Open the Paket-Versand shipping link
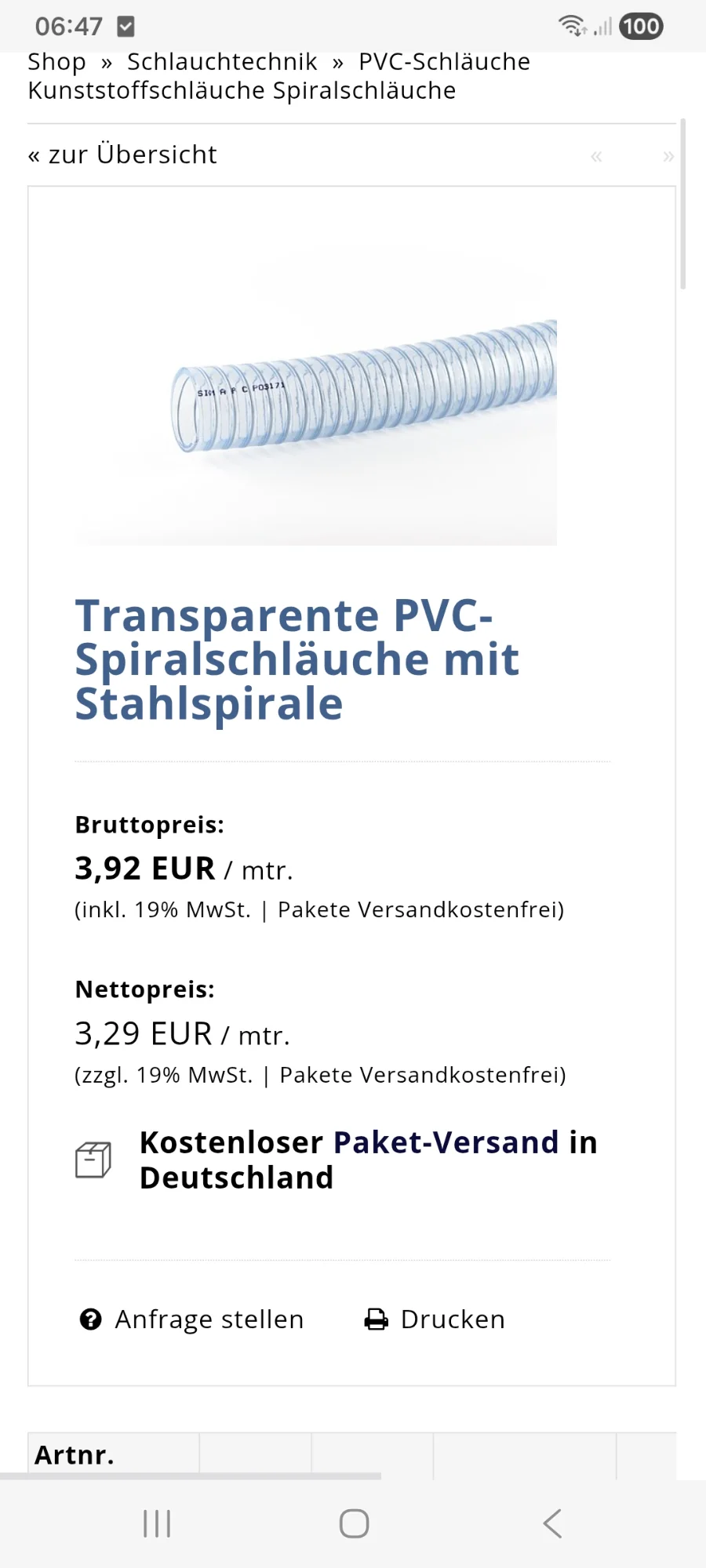The height and width of the screenshot is (1568, 706). (x=446, y=1143)
